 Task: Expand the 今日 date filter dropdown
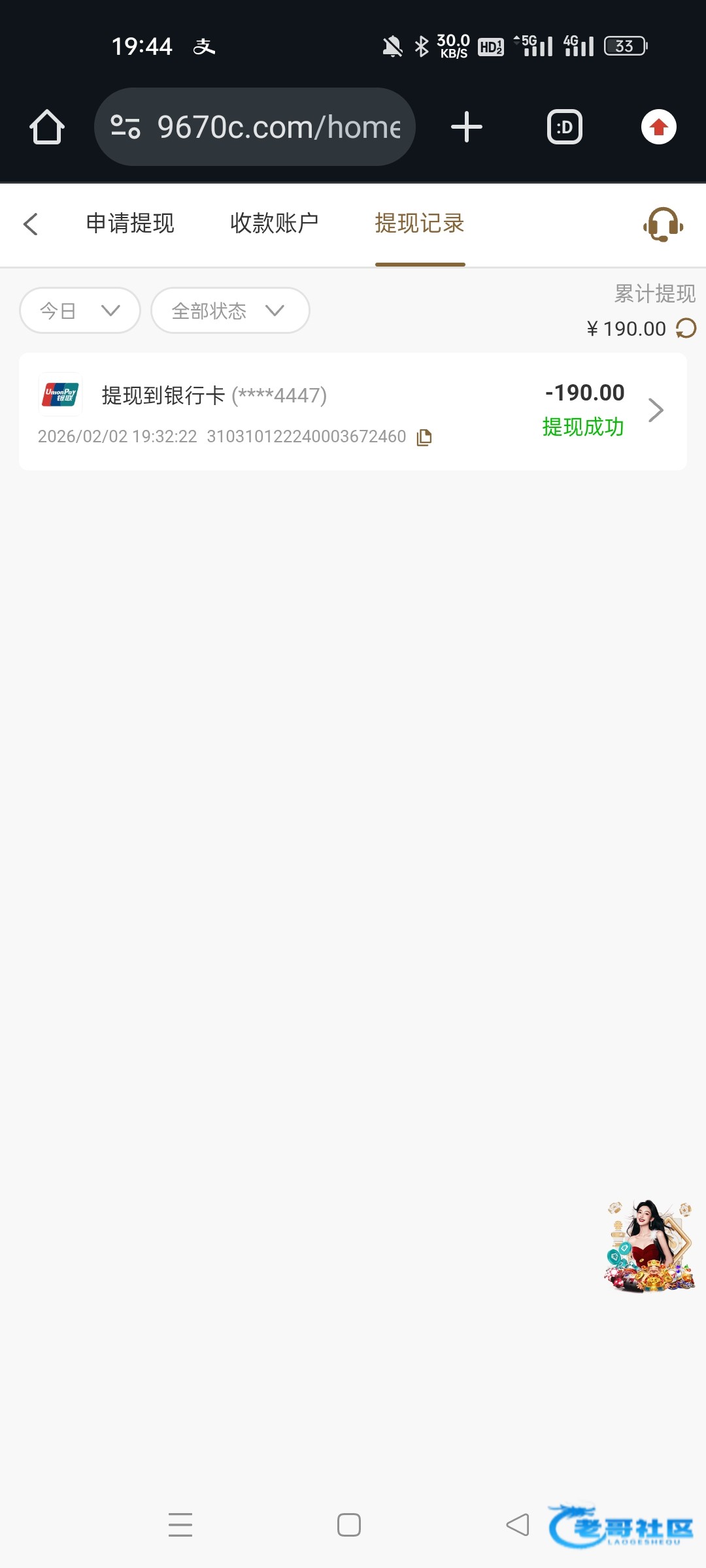click(x=80, y=310)
